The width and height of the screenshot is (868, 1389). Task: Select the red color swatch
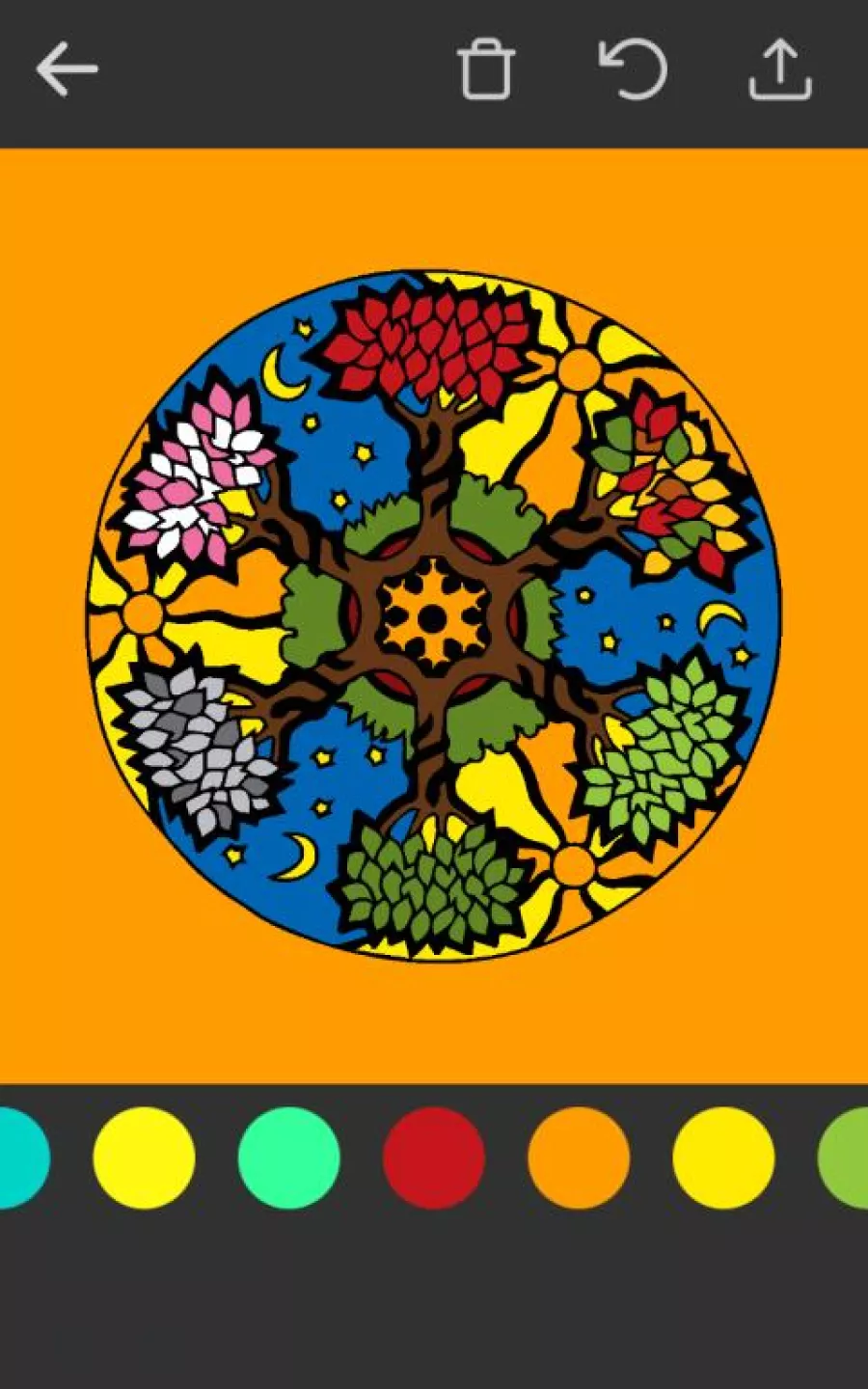coord(434,1157)
